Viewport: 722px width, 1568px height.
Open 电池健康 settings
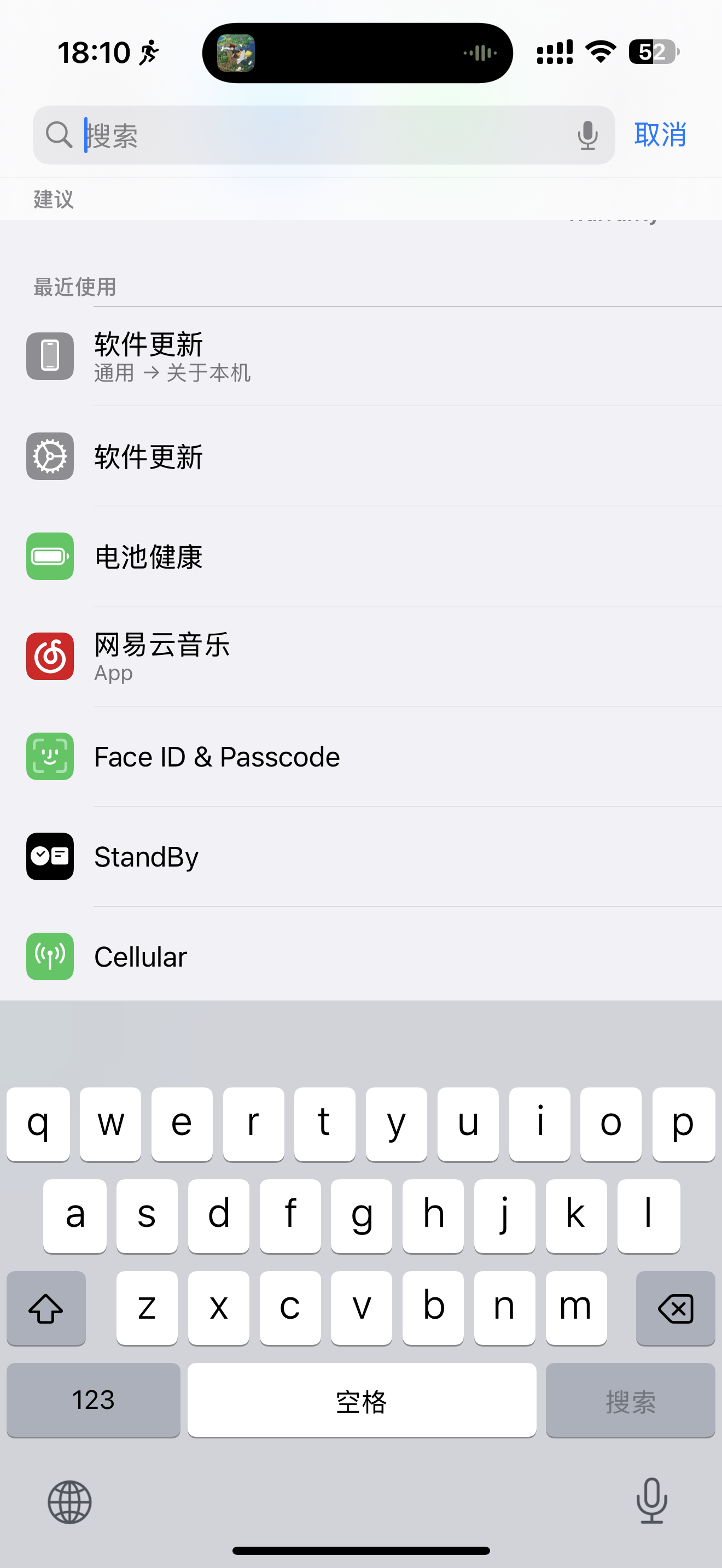365,557
